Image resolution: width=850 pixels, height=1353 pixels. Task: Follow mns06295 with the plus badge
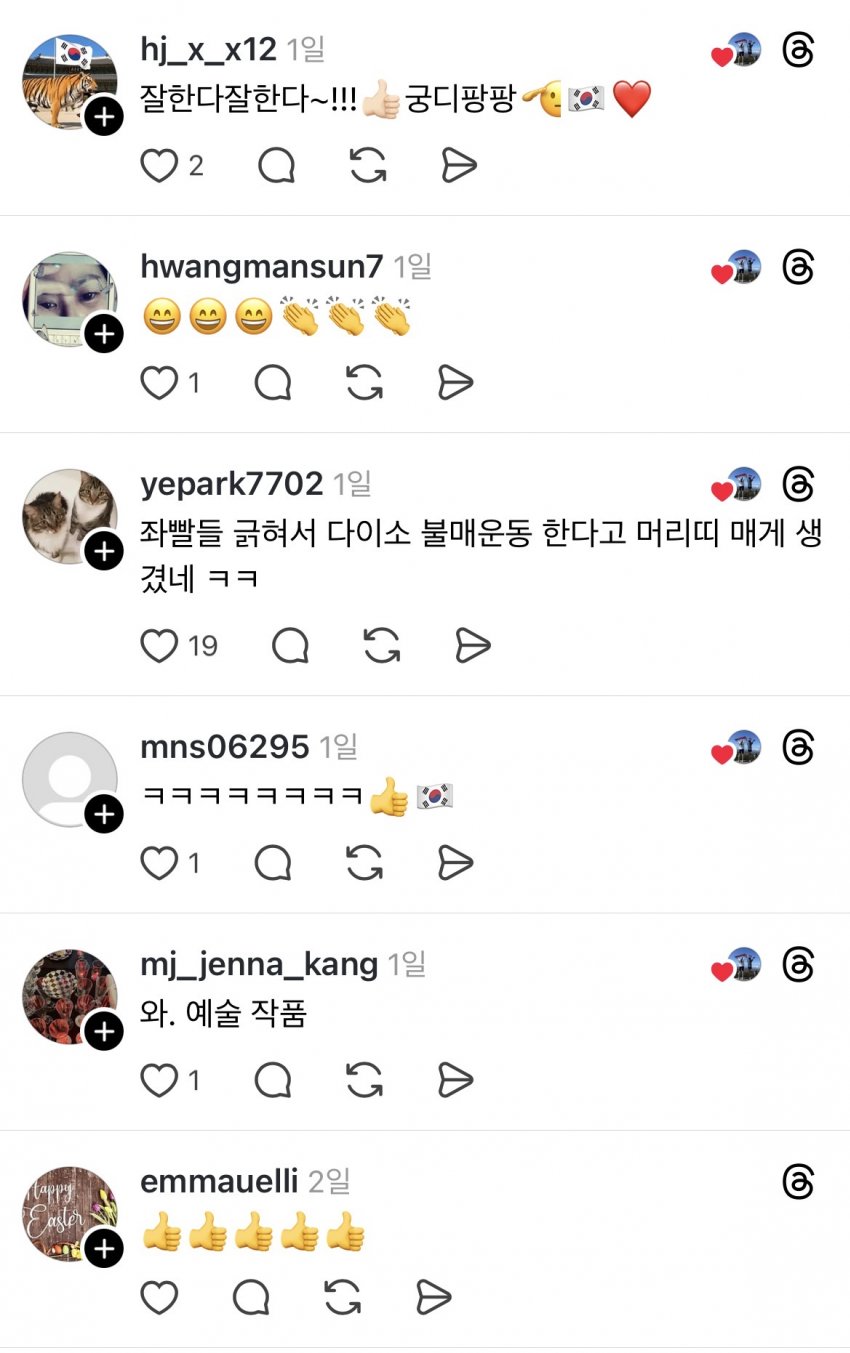click(x=103, y=815)
